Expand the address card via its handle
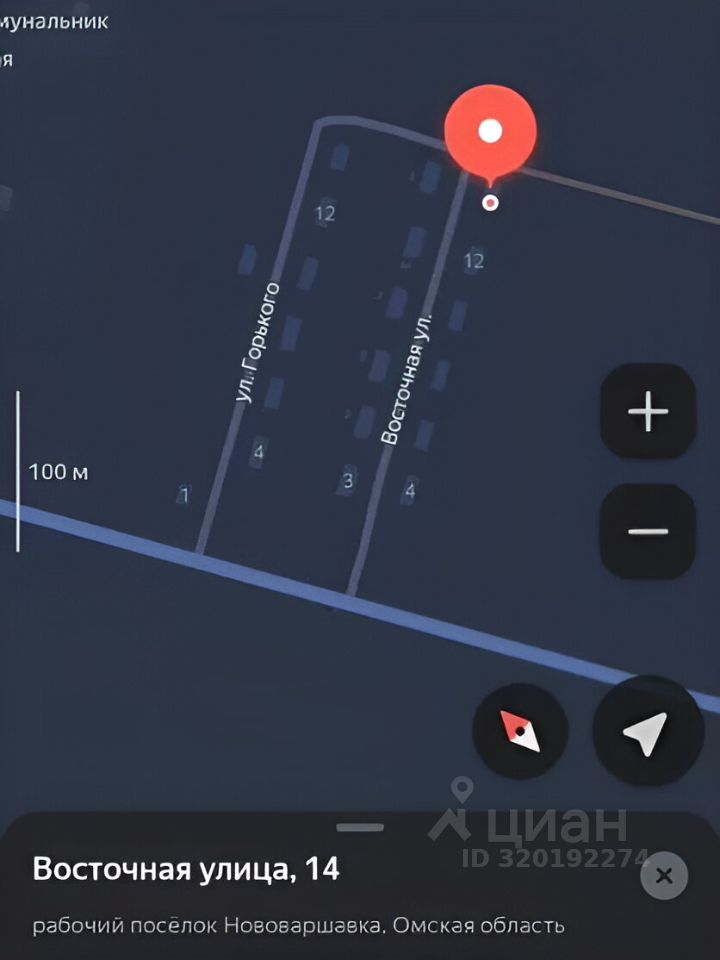The height and width of the screenshot is (960, 720). click(x=360, y=827)
